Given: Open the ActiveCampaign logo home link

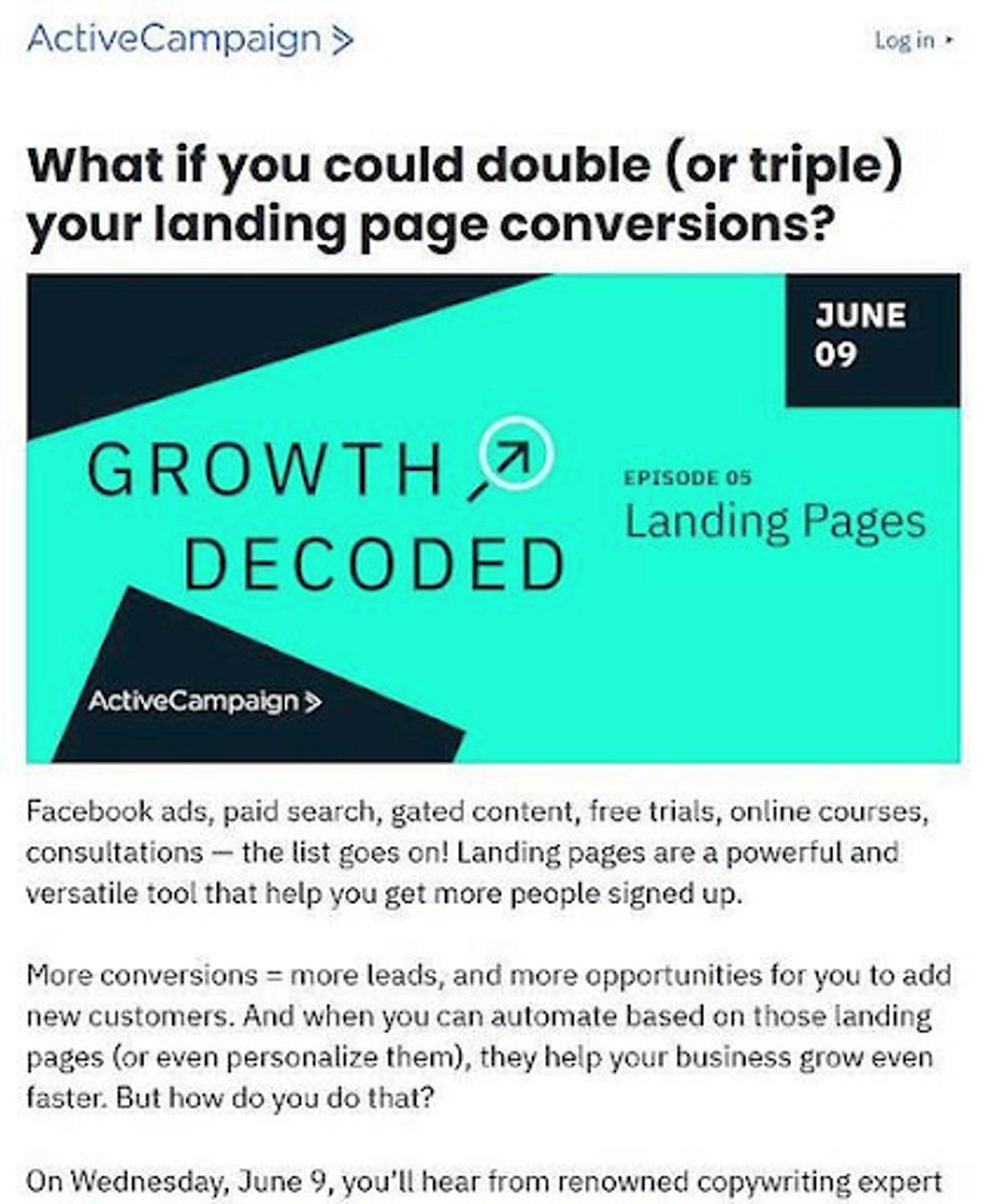Looking at the screenshot, I should point(190,39).
